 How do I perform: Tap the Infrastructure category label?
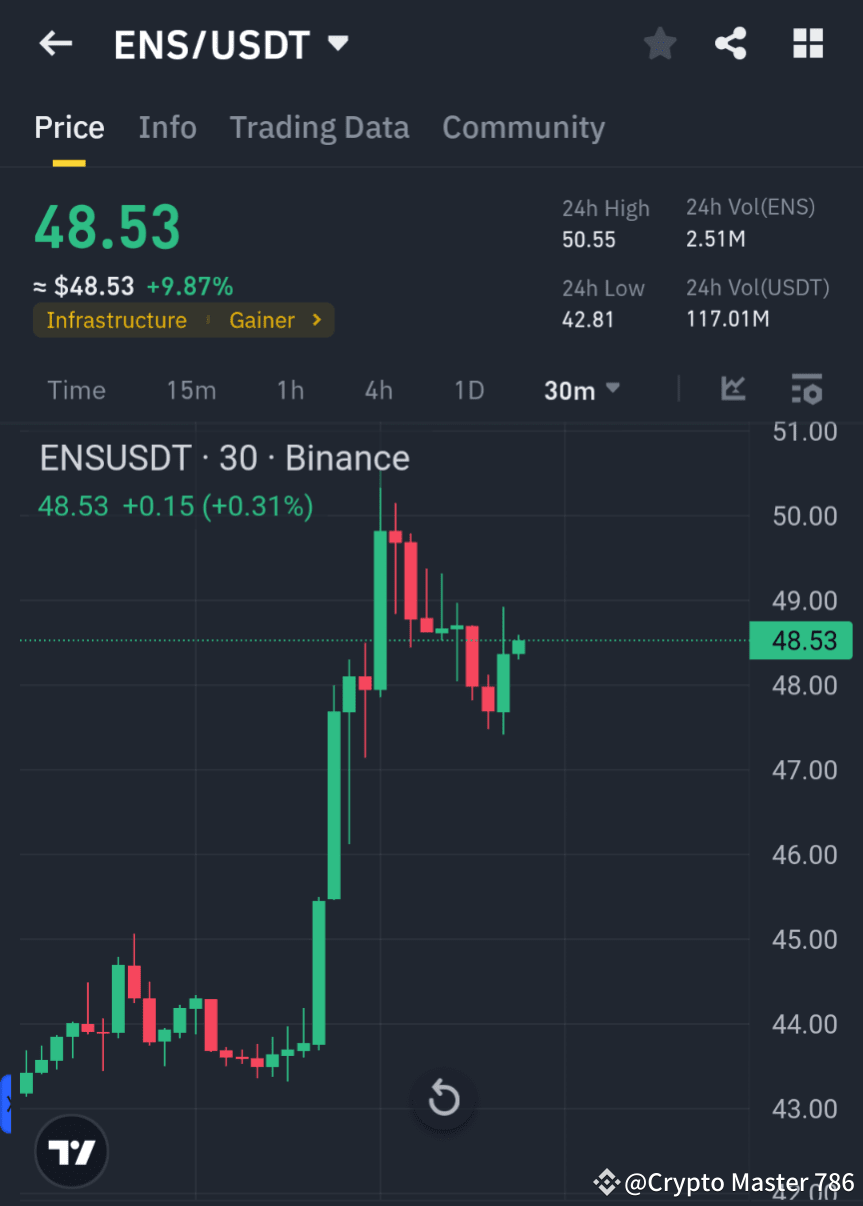pos(116,320)
